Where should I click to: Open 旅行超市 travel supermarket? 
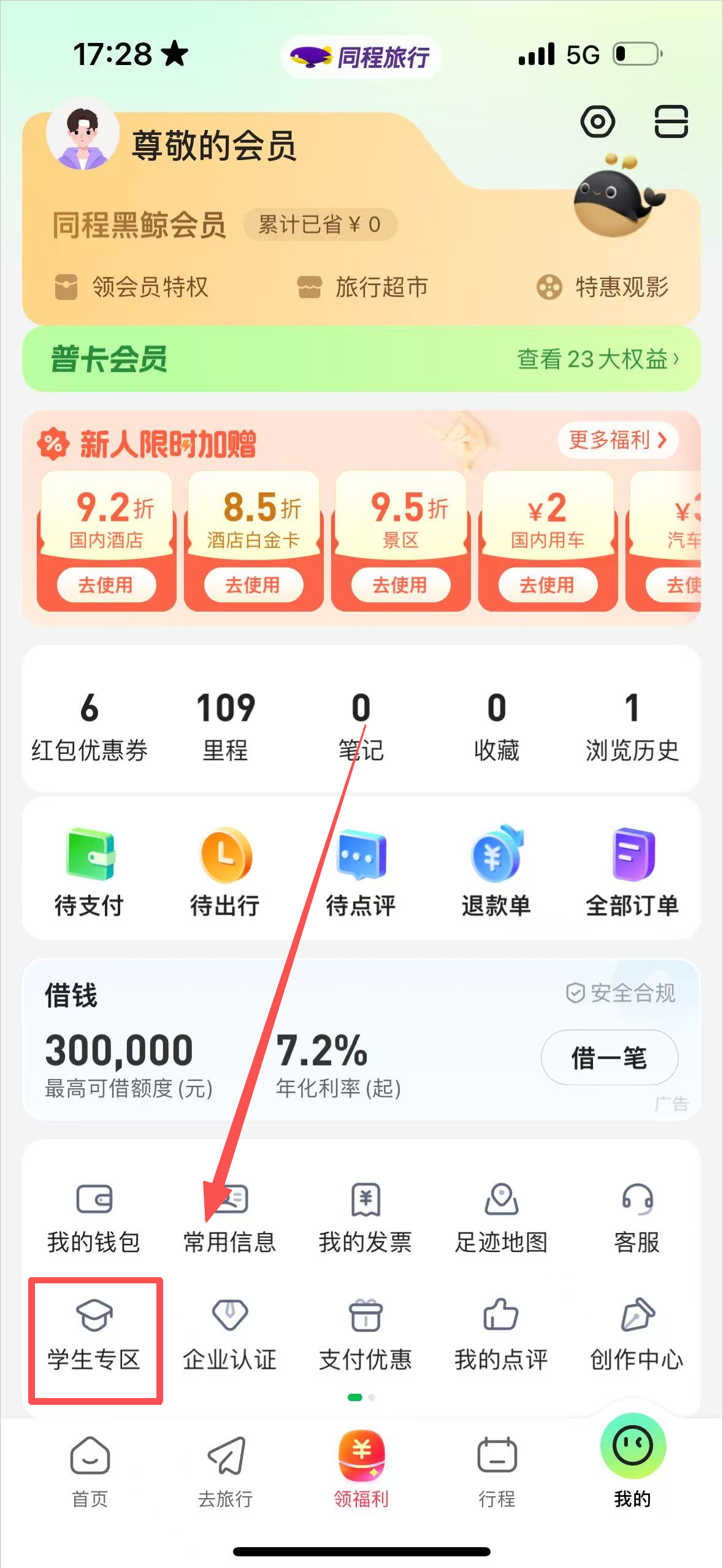point(363,287)
